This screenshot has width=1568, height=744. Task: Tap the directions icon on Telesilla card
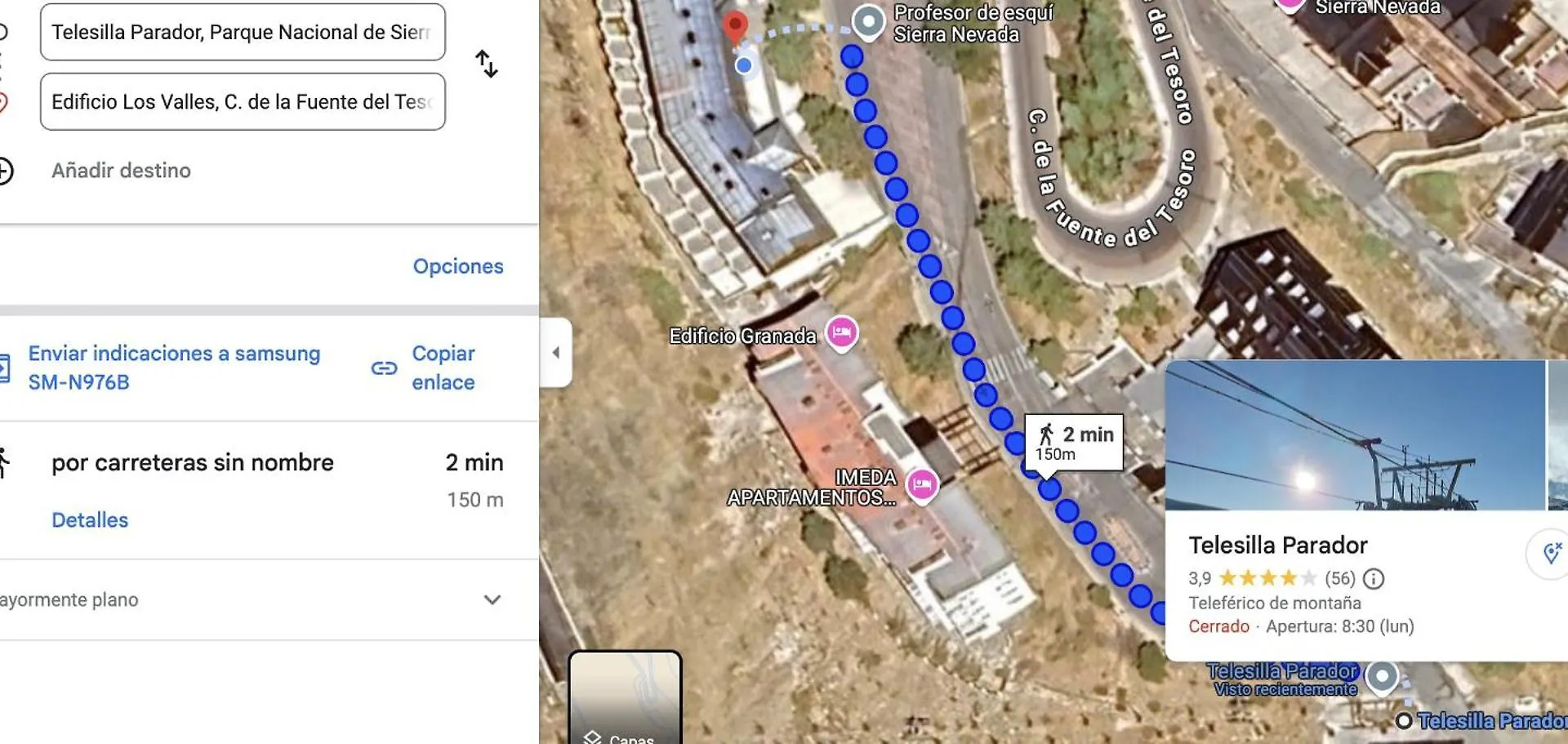[1549, 555]
